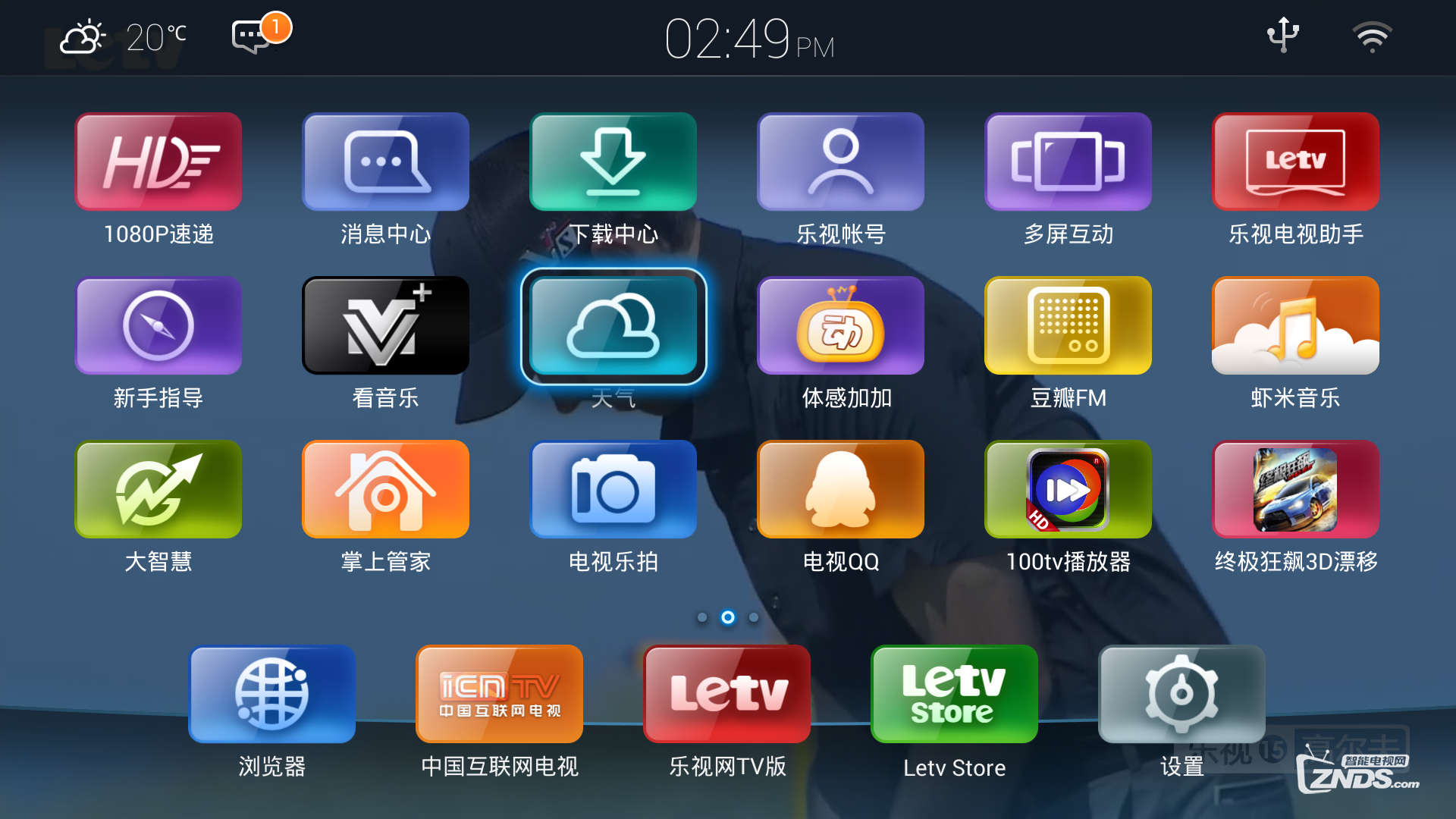1456x819 pixels.
Task: Open the 1080P速递 app
Action: [x=158, y=162]
